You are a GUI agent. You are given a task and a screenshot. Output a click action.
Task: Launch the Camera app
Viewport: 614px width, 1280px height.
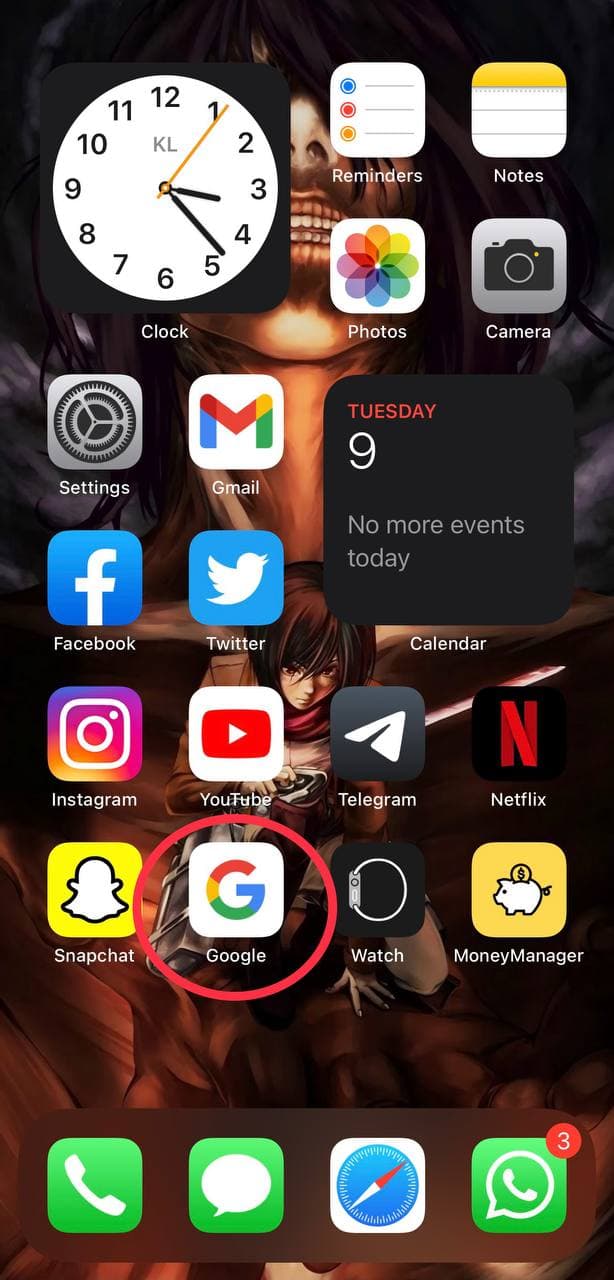tap(518, 266)
